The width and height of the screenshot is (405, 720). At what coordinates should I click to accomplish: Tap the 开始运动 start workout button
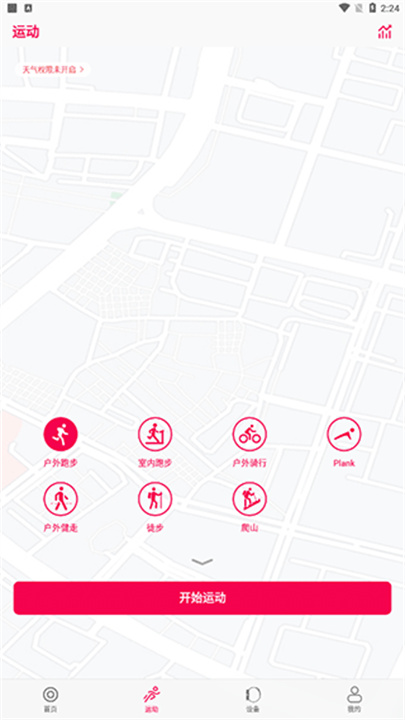[202, 598]
